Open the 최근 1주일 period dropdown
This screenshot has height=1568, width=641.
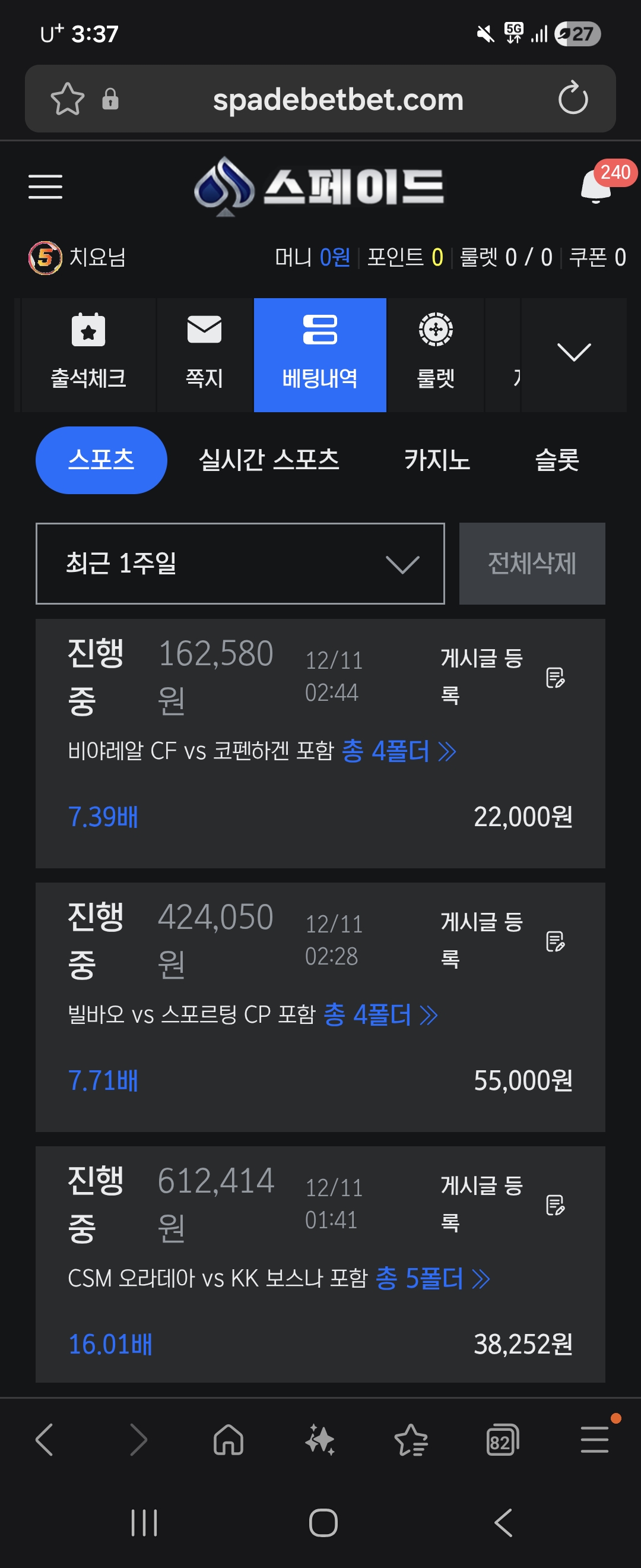pos(240,563)
